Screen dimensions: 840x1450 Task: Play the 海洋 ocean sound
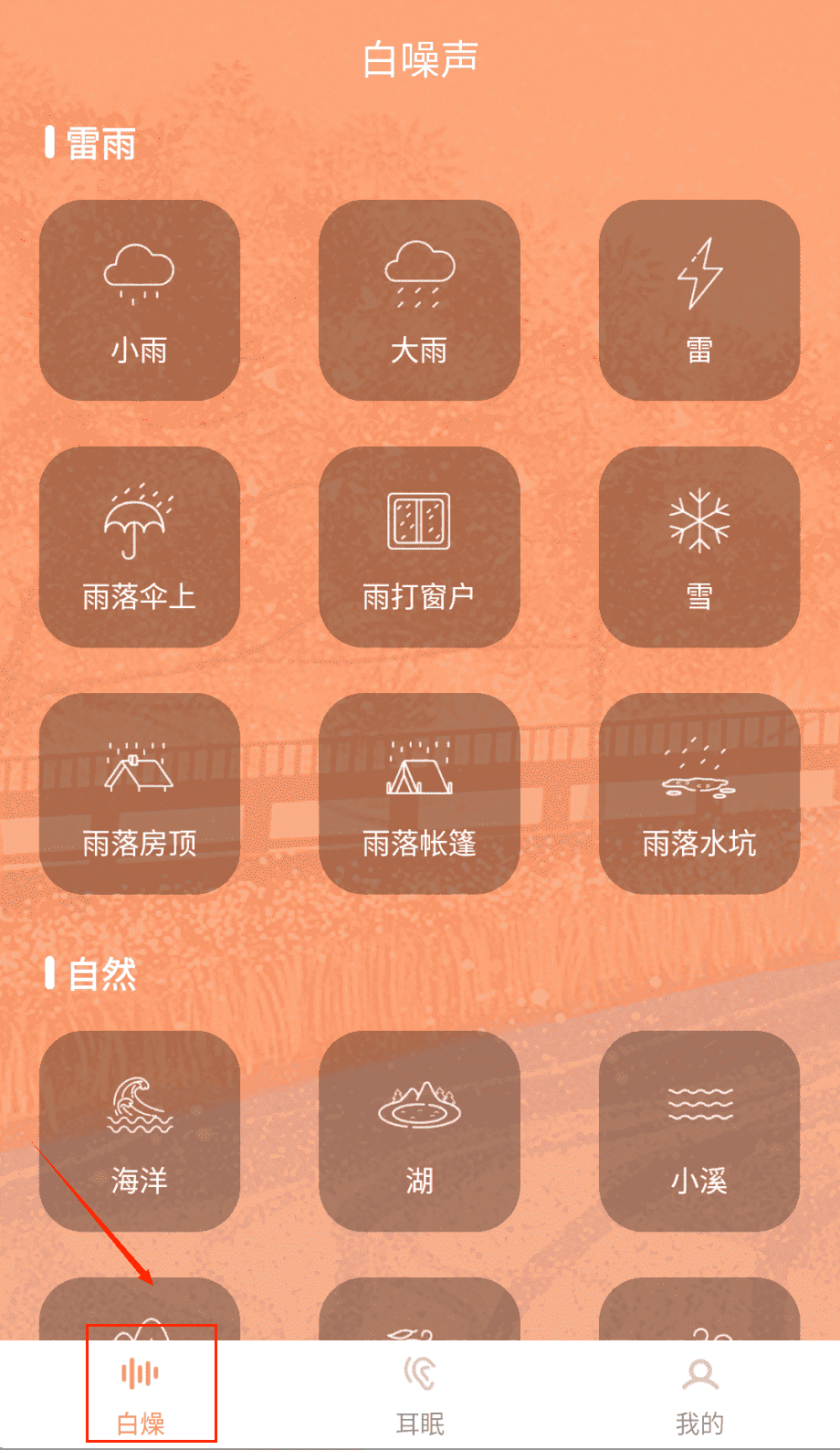pos(140,1131)
